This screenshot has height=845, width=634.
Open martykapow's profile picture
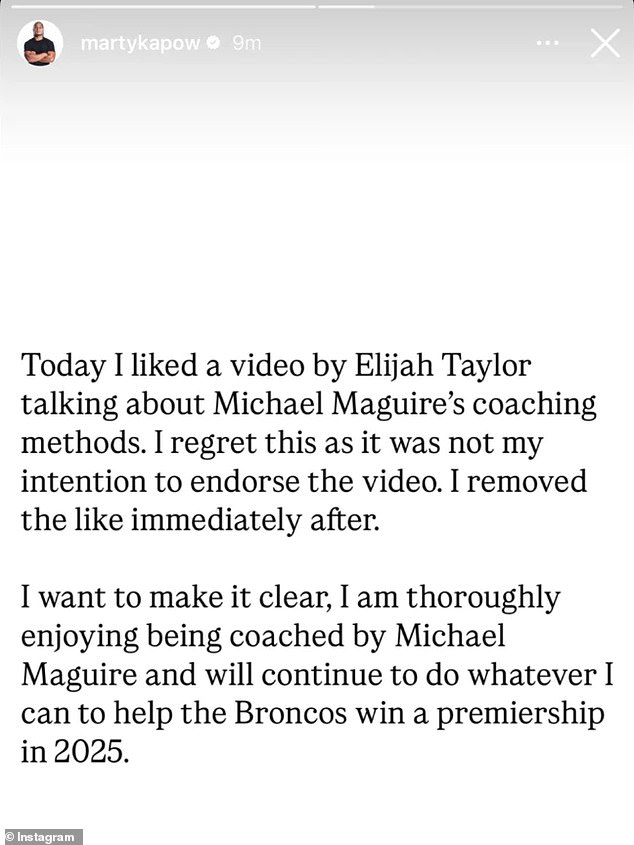(40, 44)
